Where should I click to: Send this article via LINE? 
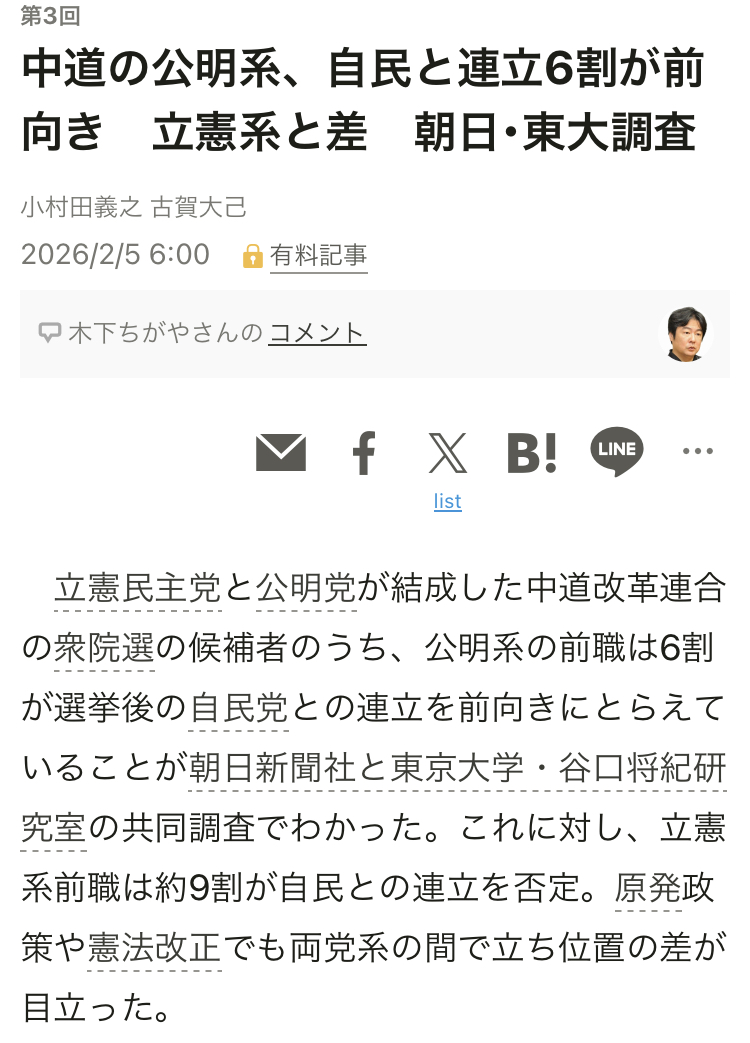pos(616,451)
